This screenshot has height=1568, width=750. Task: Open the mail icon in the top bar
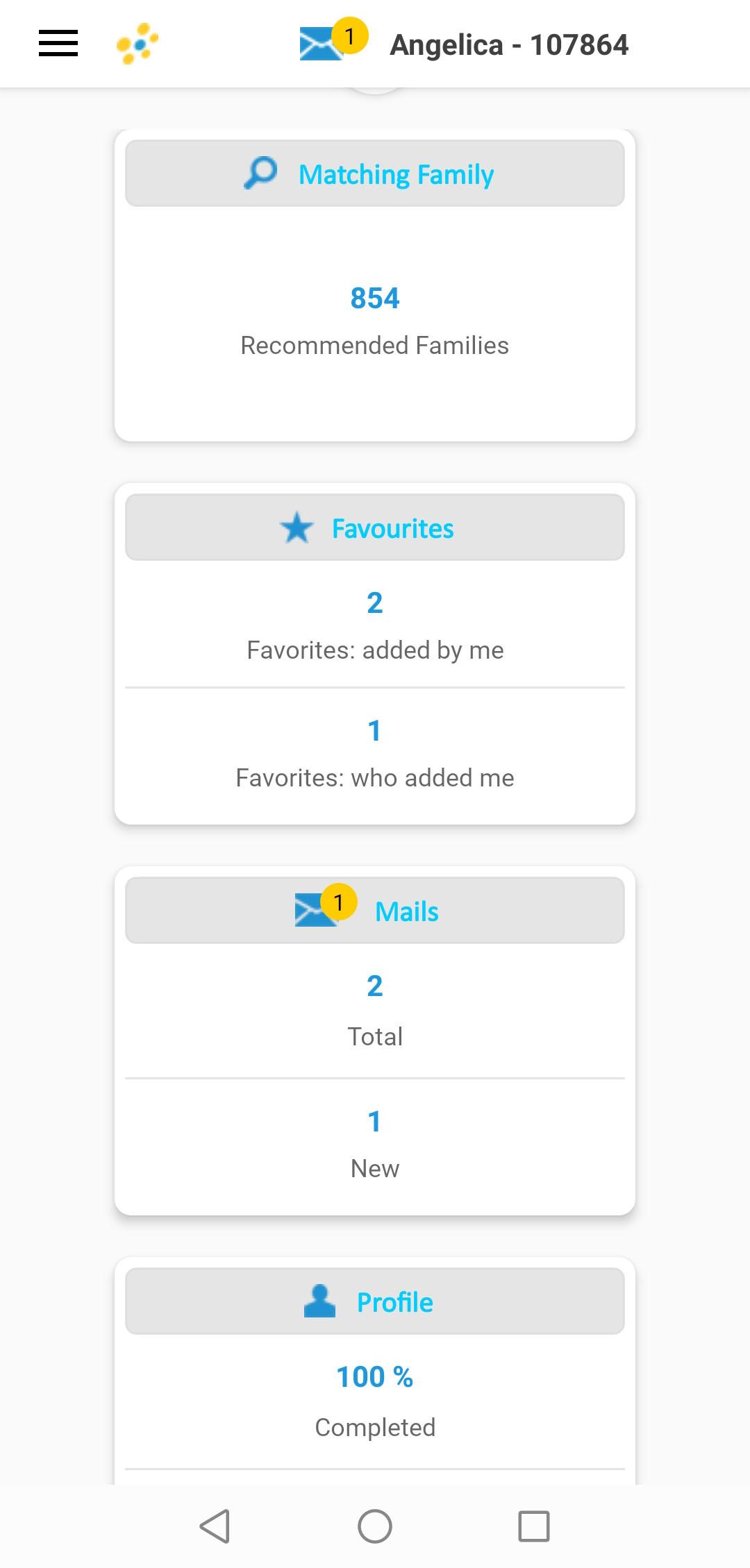[x=322, y=44]
